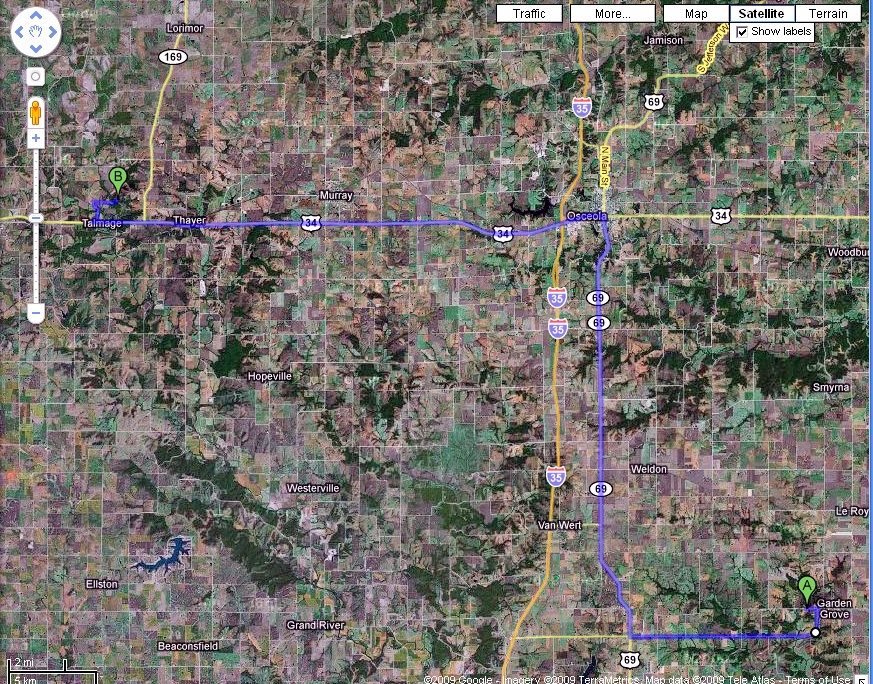Open the More... layers menu

tap(612, 14)
